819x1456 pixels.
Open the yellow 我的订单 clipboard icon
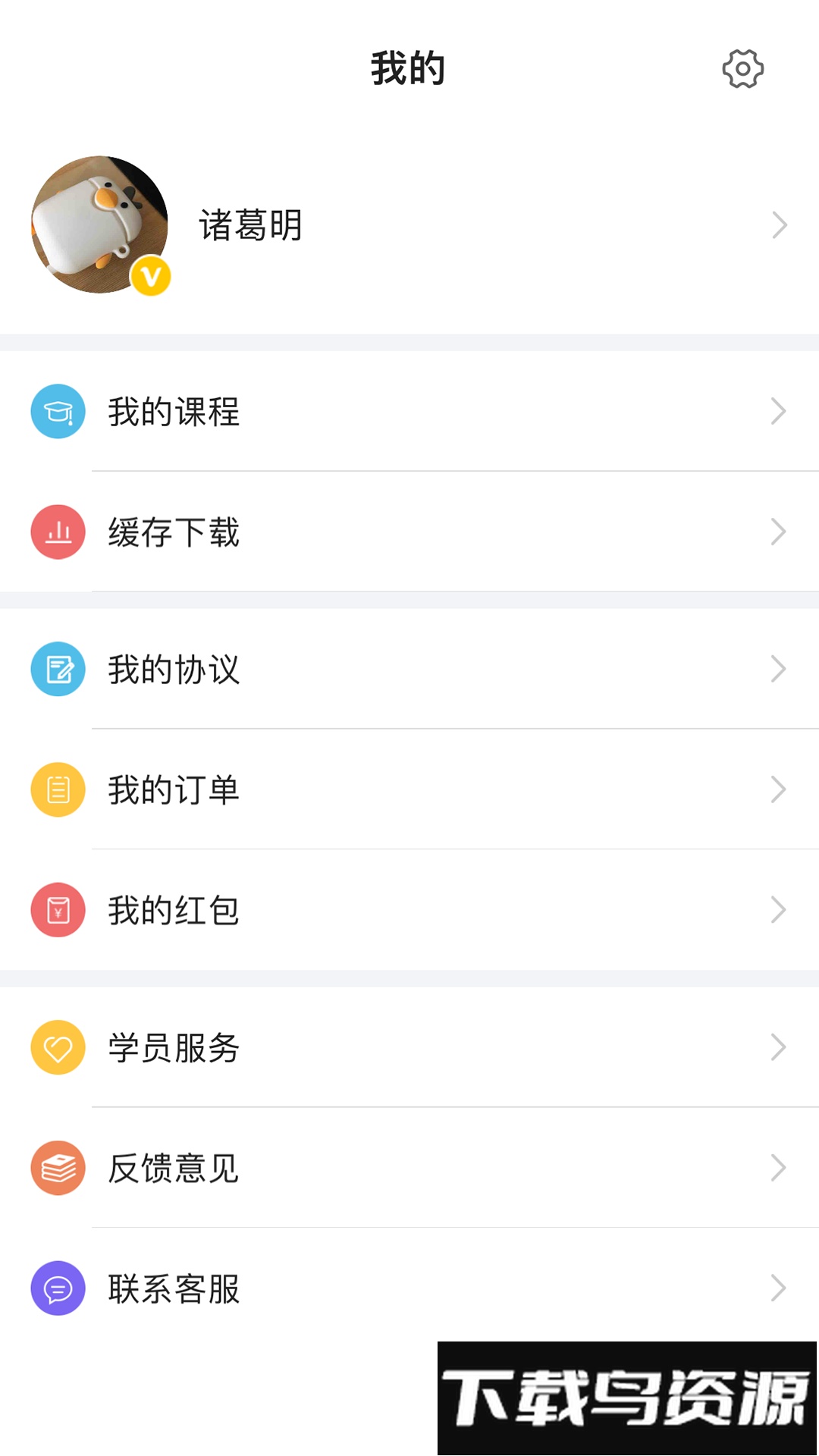(57, 789)
